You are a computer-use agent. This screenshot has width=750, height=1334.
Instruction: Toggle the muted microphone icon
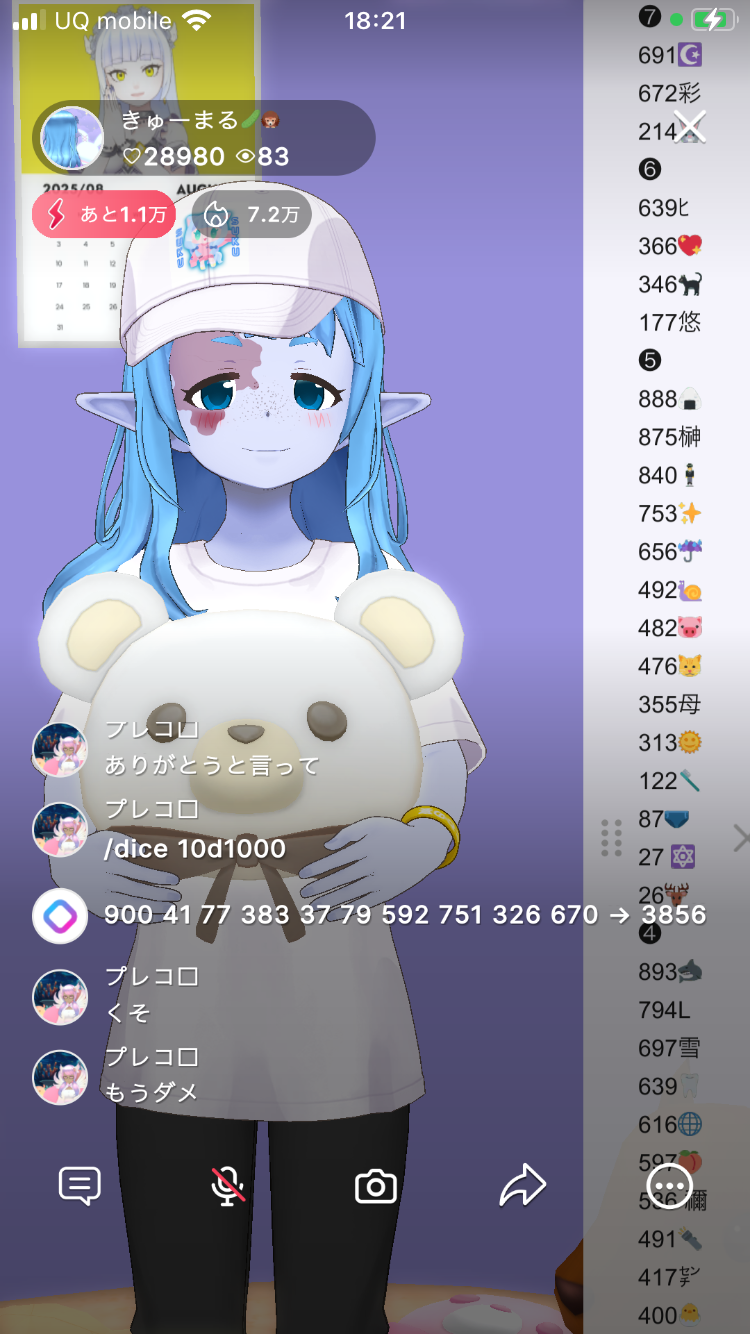[x=228, y=1186]
